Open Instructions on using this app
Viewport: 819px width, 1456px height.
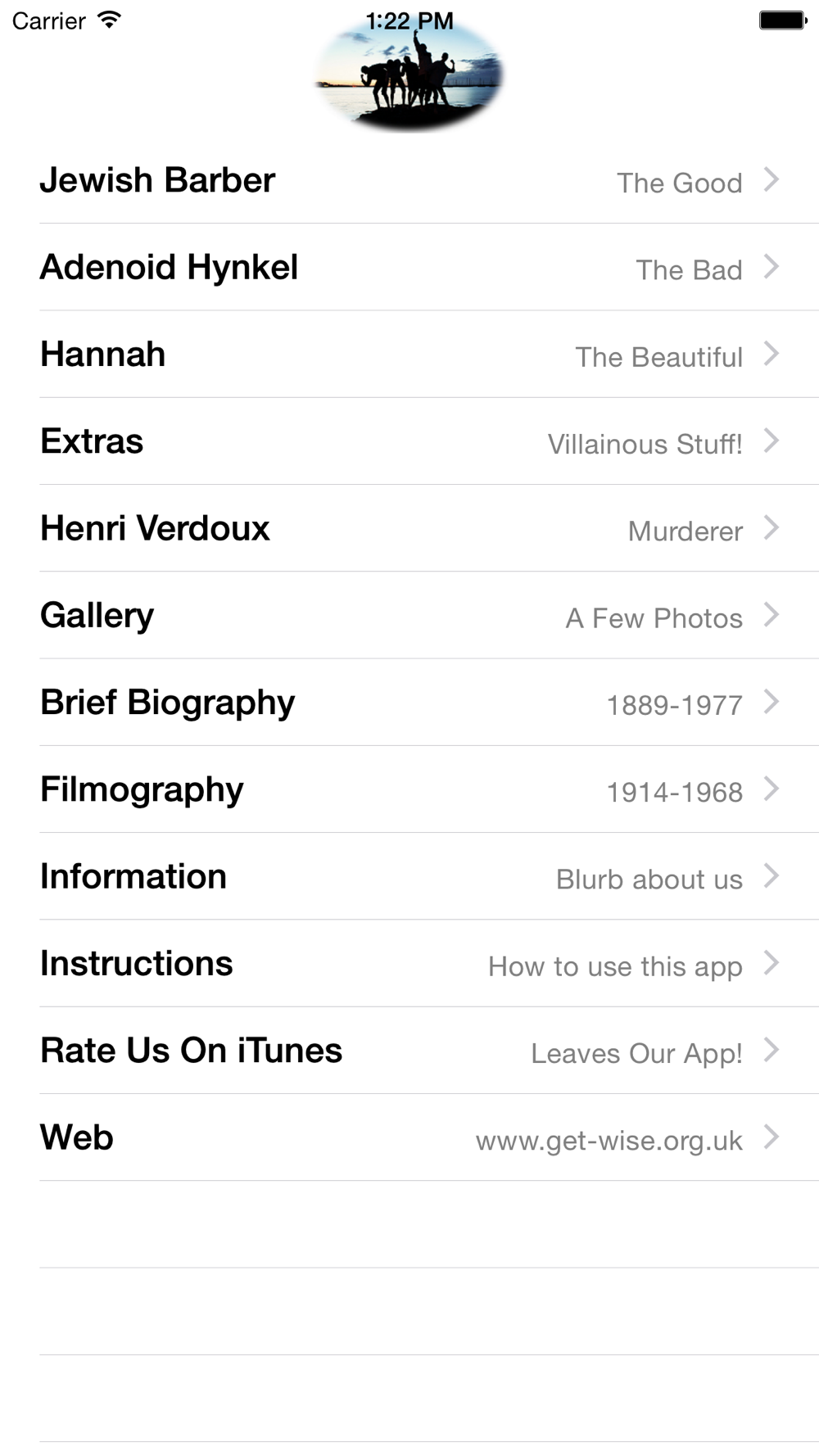[x=409, y=963]
